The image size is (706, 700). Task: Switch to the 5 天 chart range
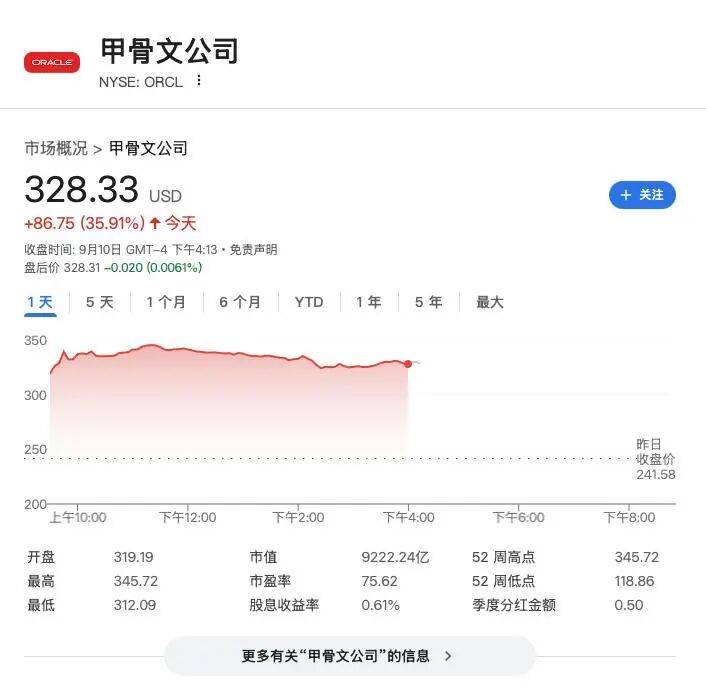pos(100,302)
